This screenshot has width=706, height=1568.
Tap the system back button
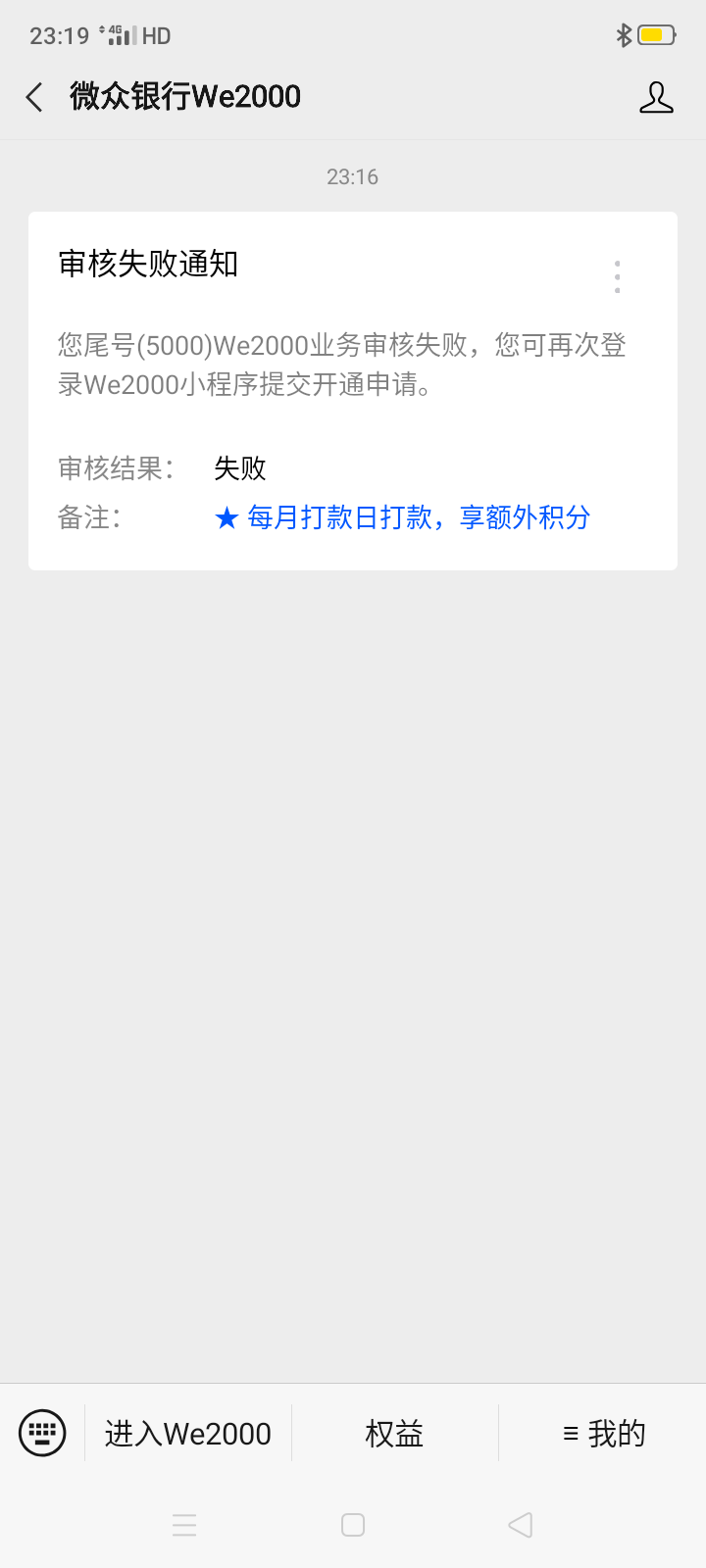coord(520,1525)
